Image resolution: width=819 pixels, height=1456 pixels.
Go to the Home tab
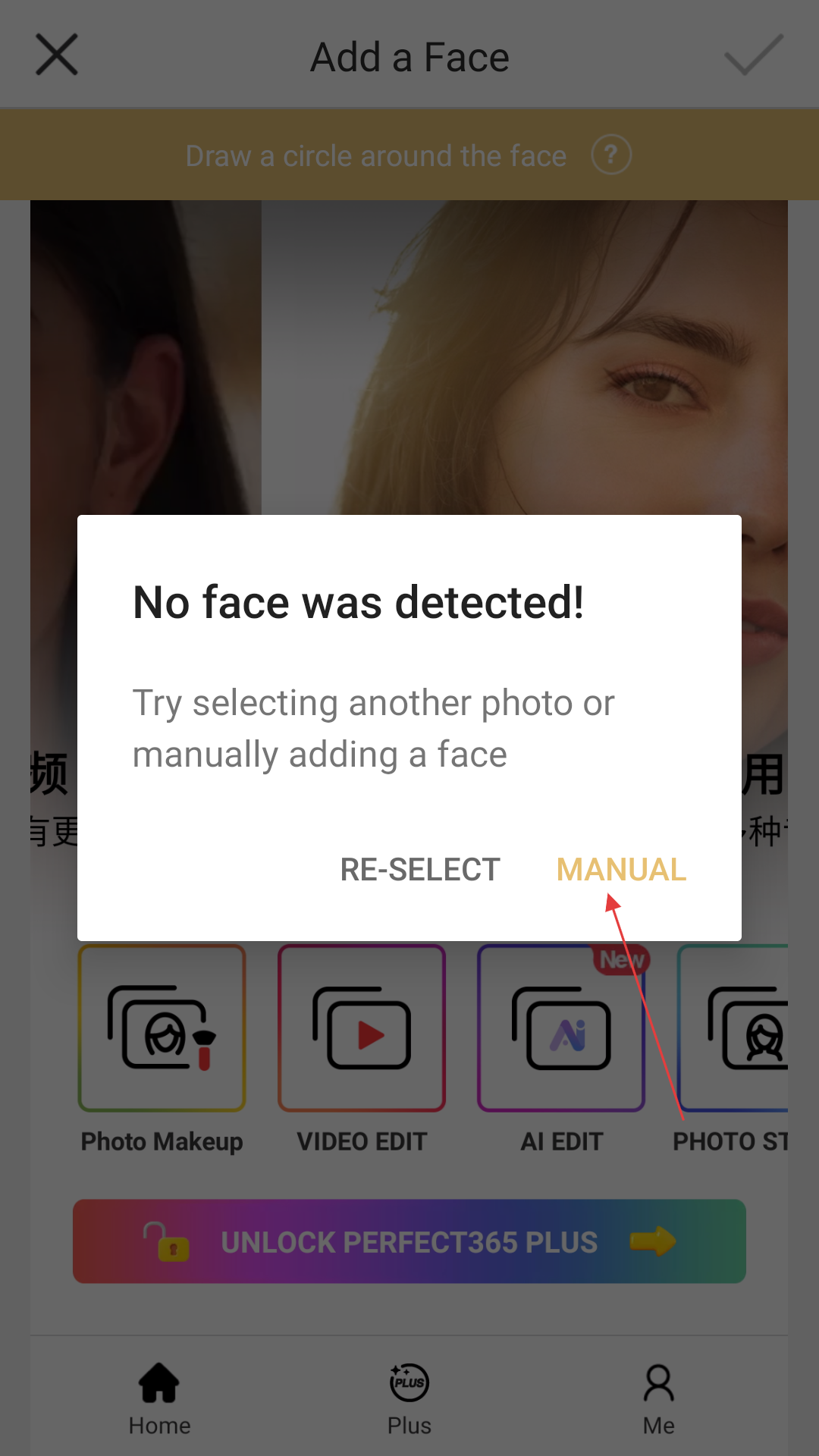tap(159, 1399)
